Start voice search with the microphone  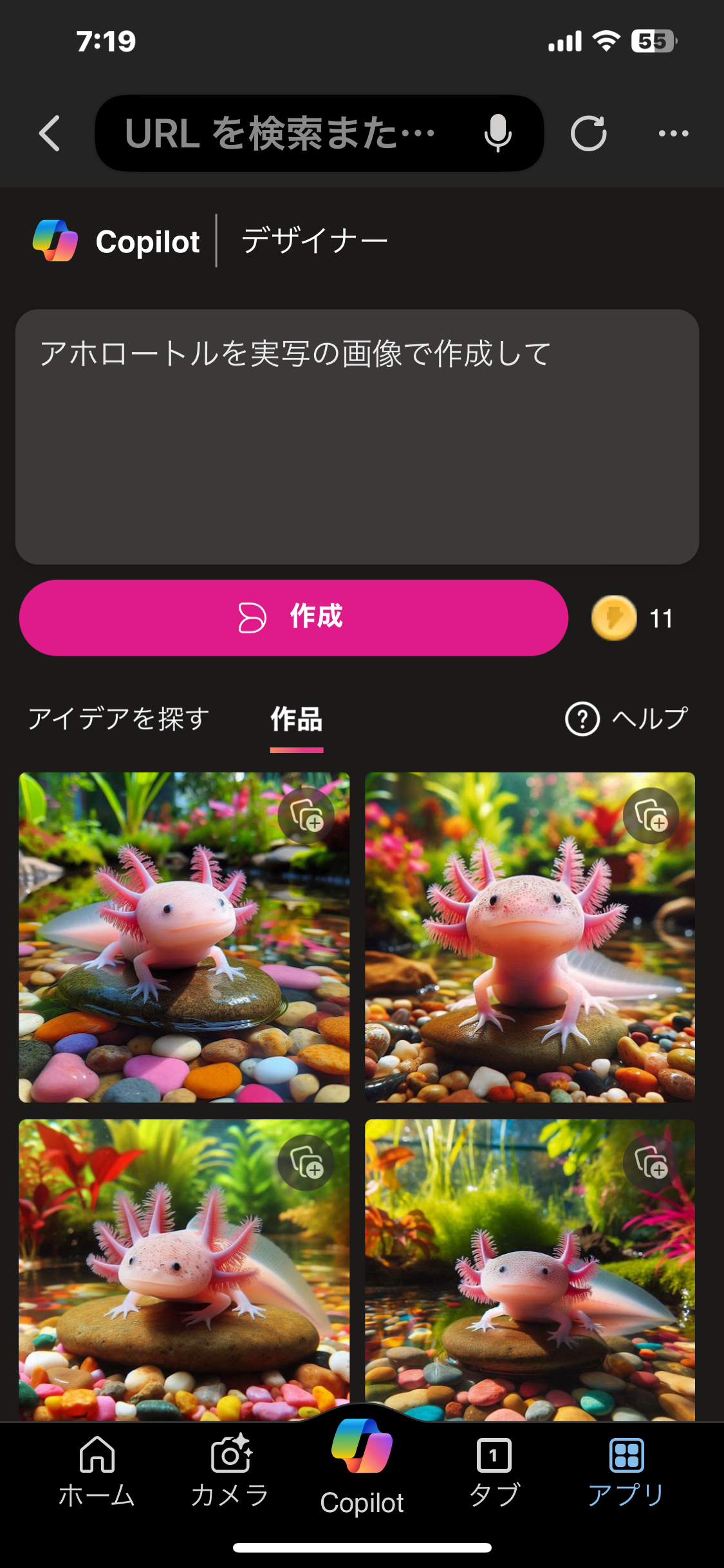[x=497, y=133]
